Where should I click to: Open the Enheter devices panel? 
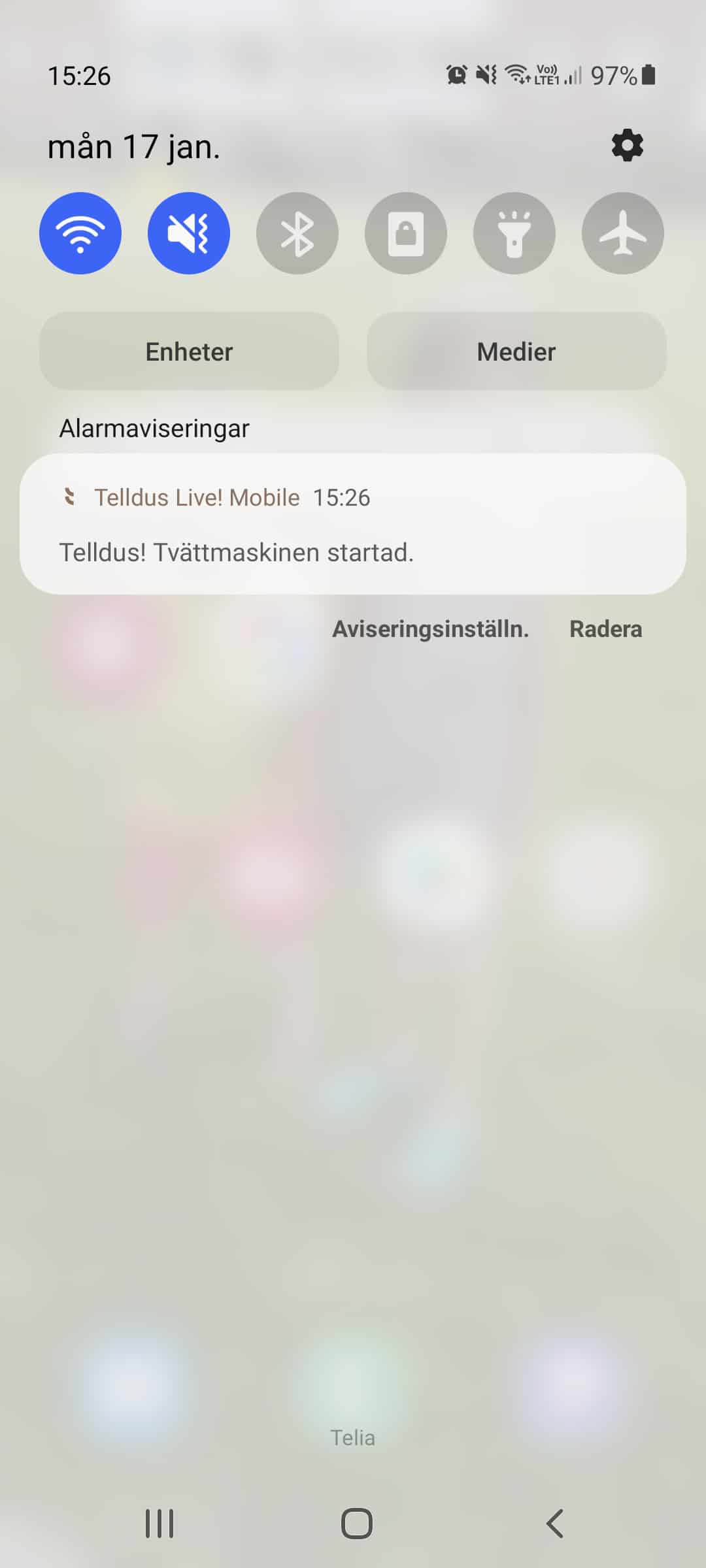[189, 351]
